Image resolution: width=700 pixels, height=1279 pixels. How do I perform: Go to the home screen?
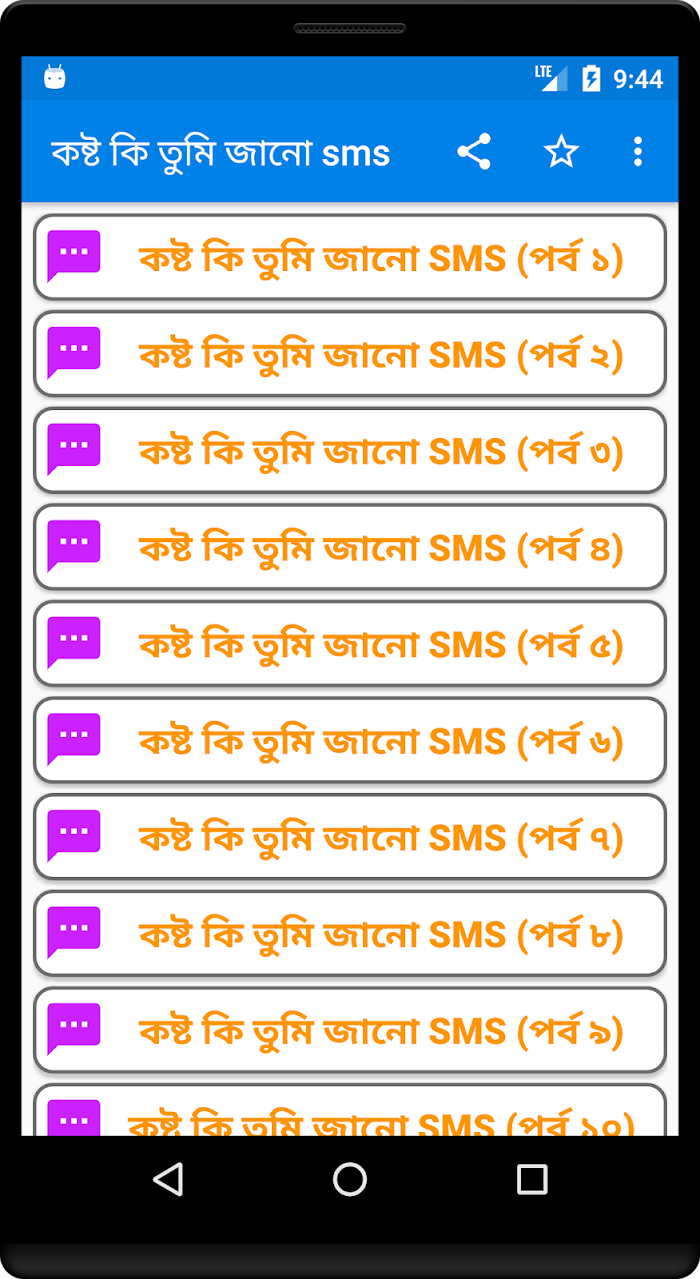[350, 1179]
